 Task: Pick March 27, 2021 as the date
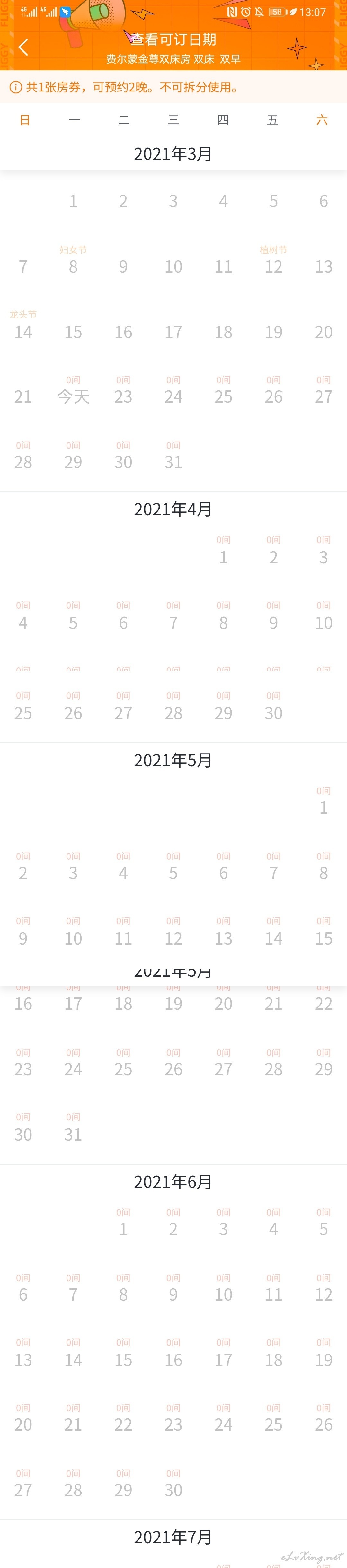[x=323, y=396]
